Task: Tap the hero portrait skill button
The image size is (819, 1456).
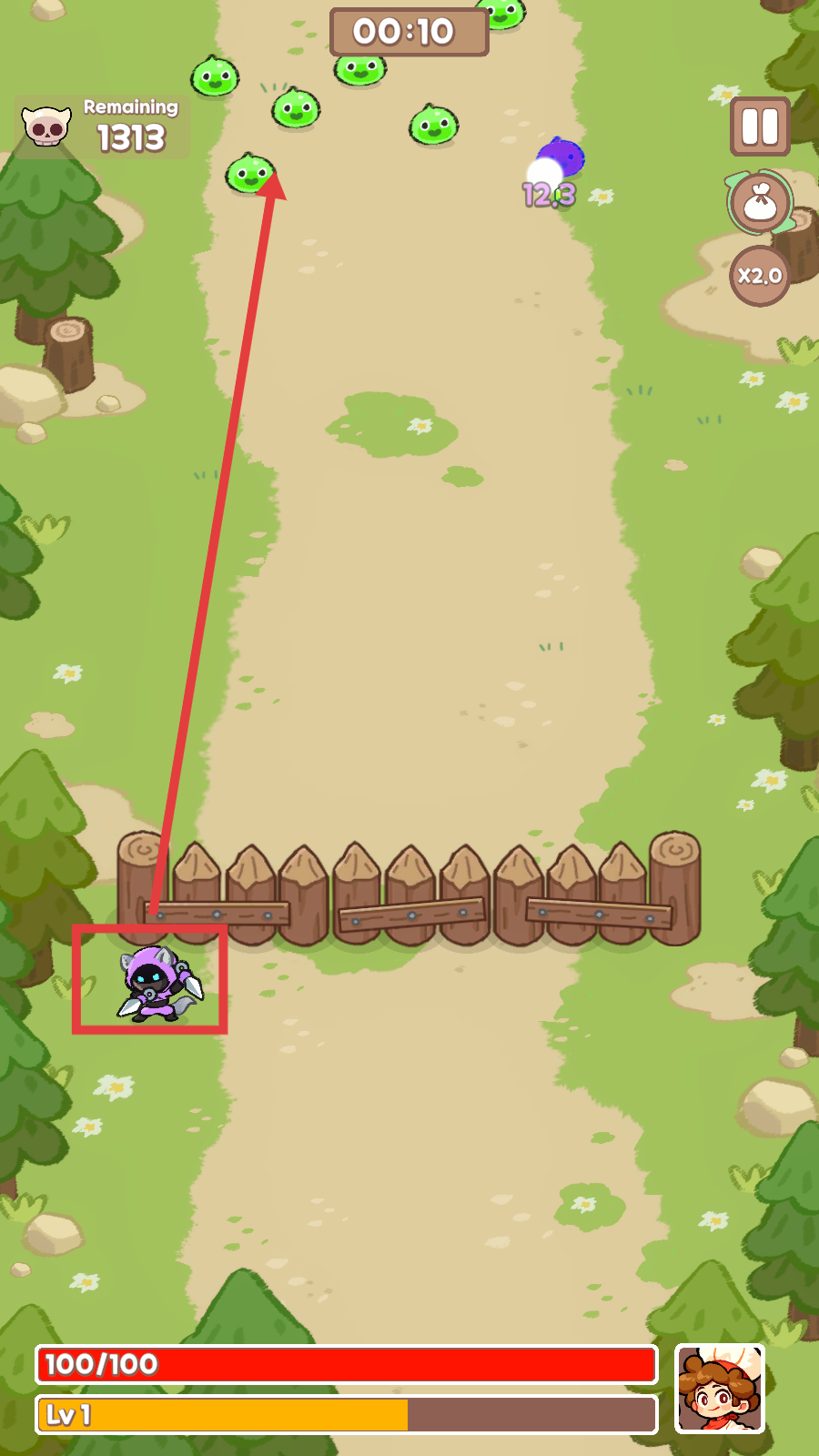Action: [720, 1389]
